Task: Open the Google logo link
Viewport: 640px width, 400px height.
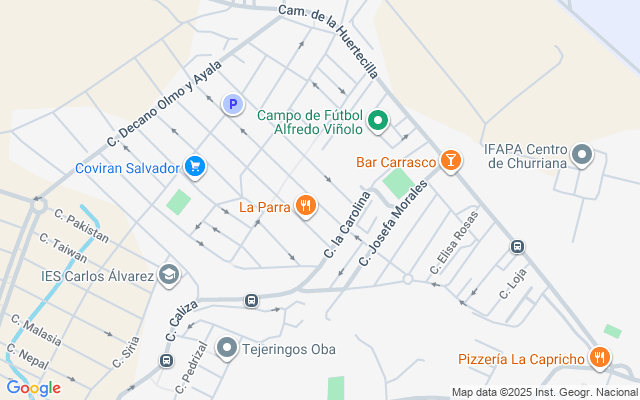Action: (33, 388)
